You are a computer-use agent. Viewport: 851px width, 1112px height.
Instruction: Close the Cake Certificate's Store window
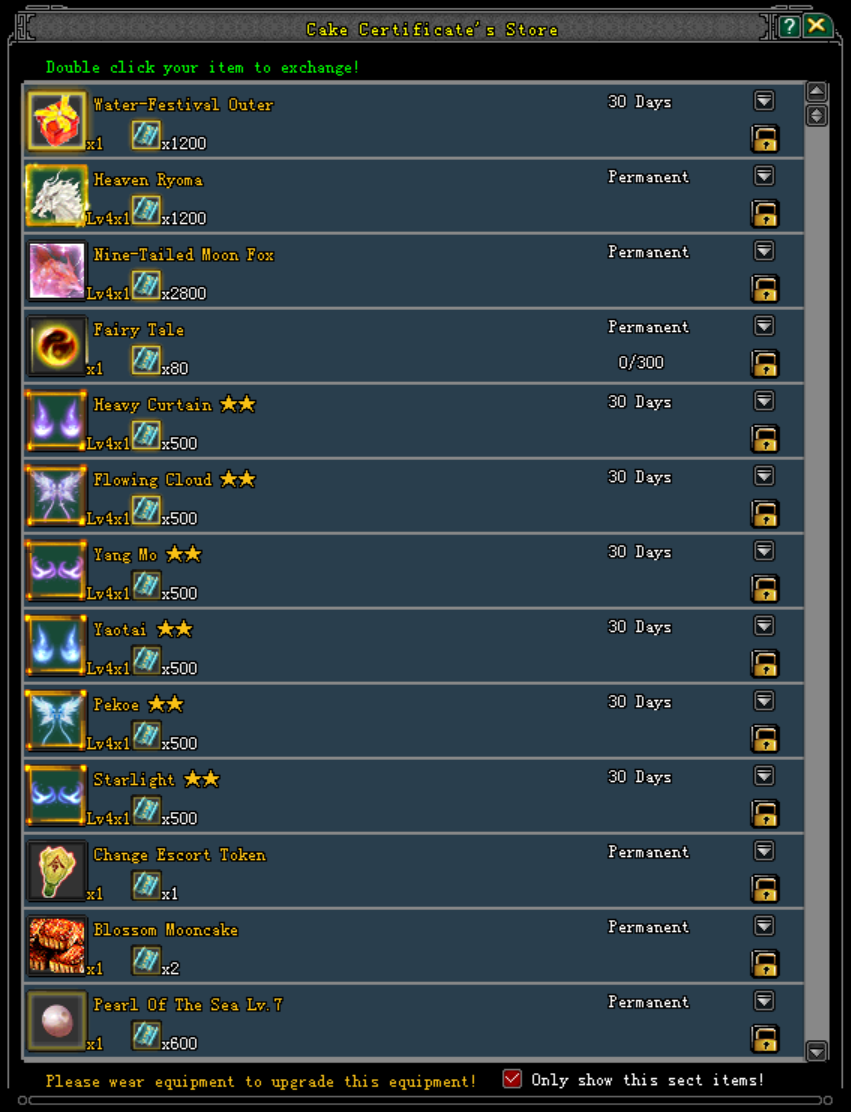[x=818, y=26]
